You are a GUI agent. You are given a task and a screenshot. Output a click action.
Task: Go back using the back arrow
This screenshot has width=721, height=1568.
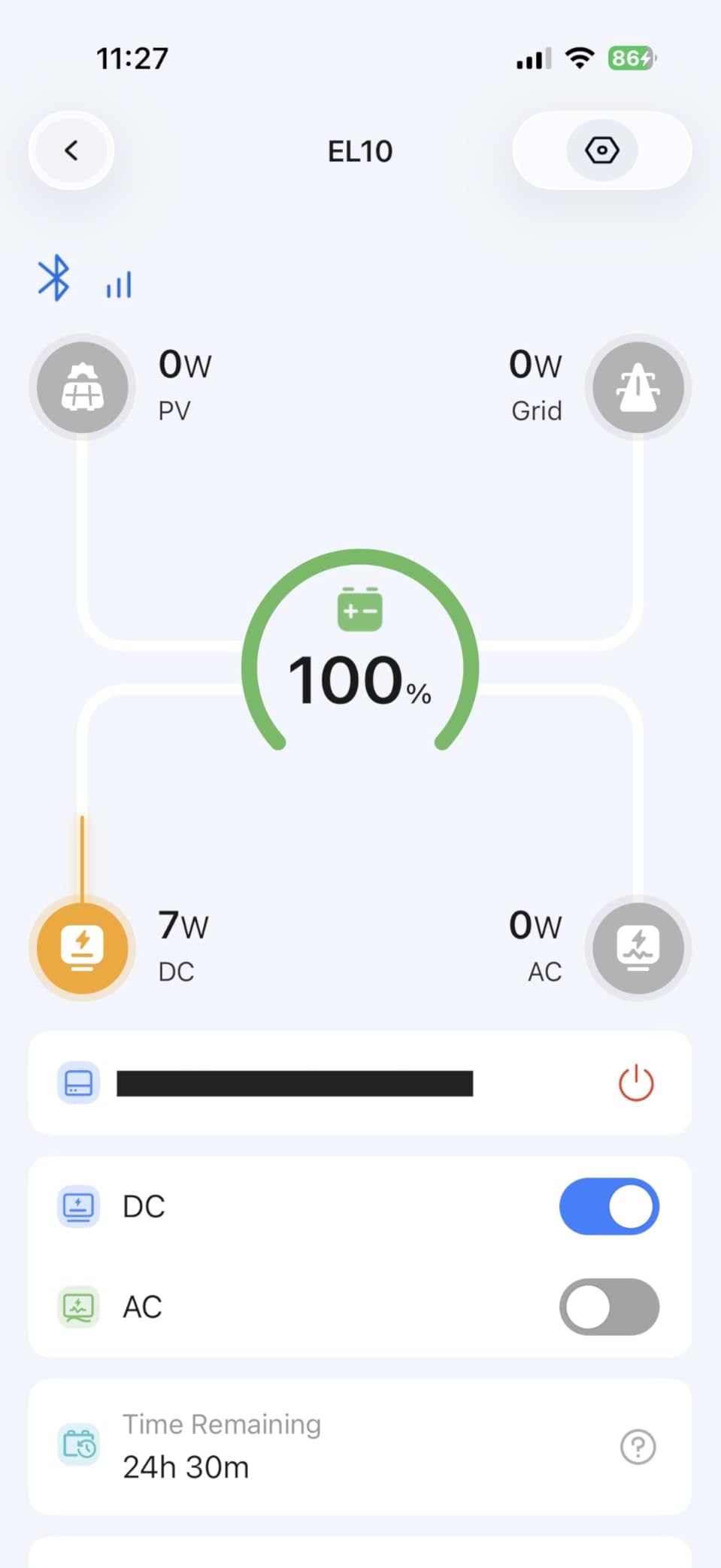click(x=71, y=151)
